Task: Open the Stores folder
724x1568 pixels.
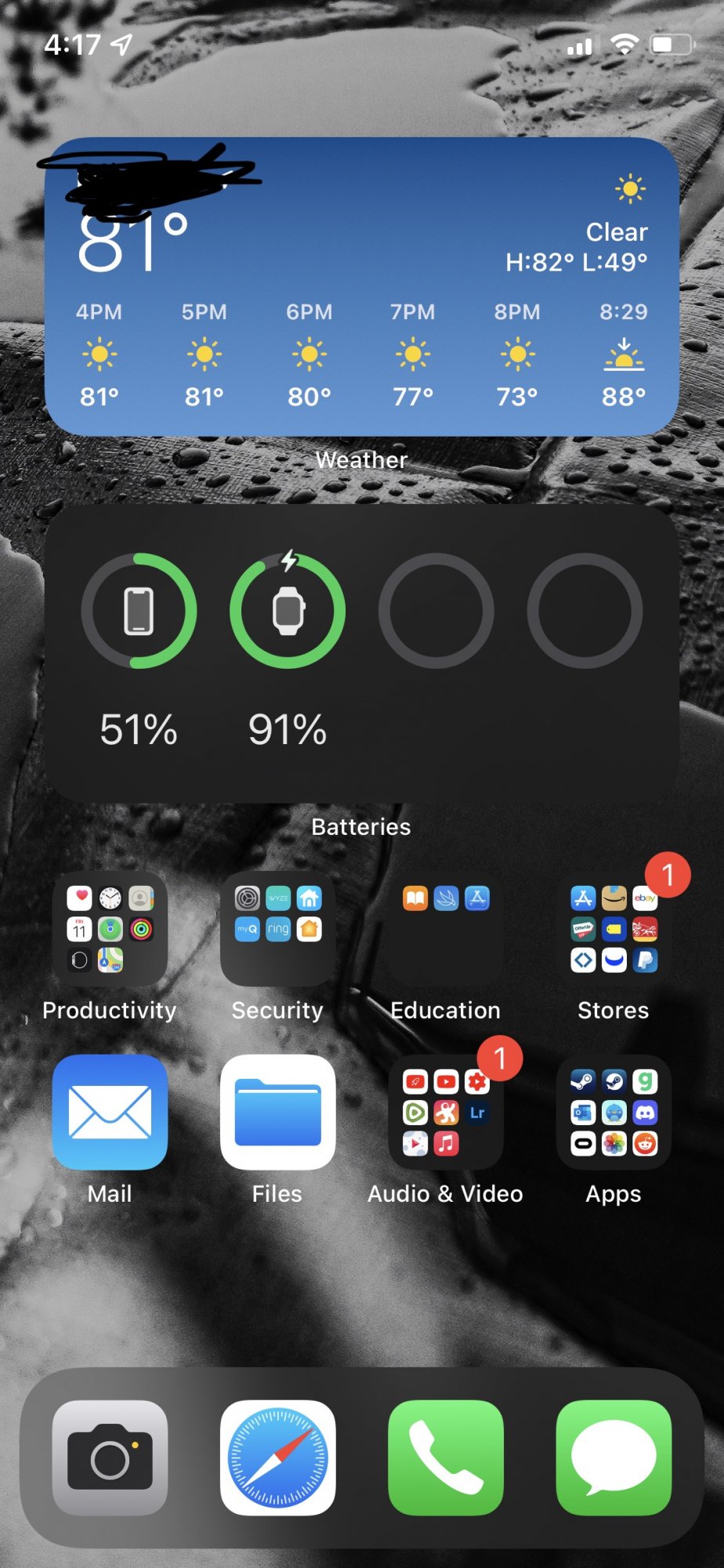Action: coord(614,929)
